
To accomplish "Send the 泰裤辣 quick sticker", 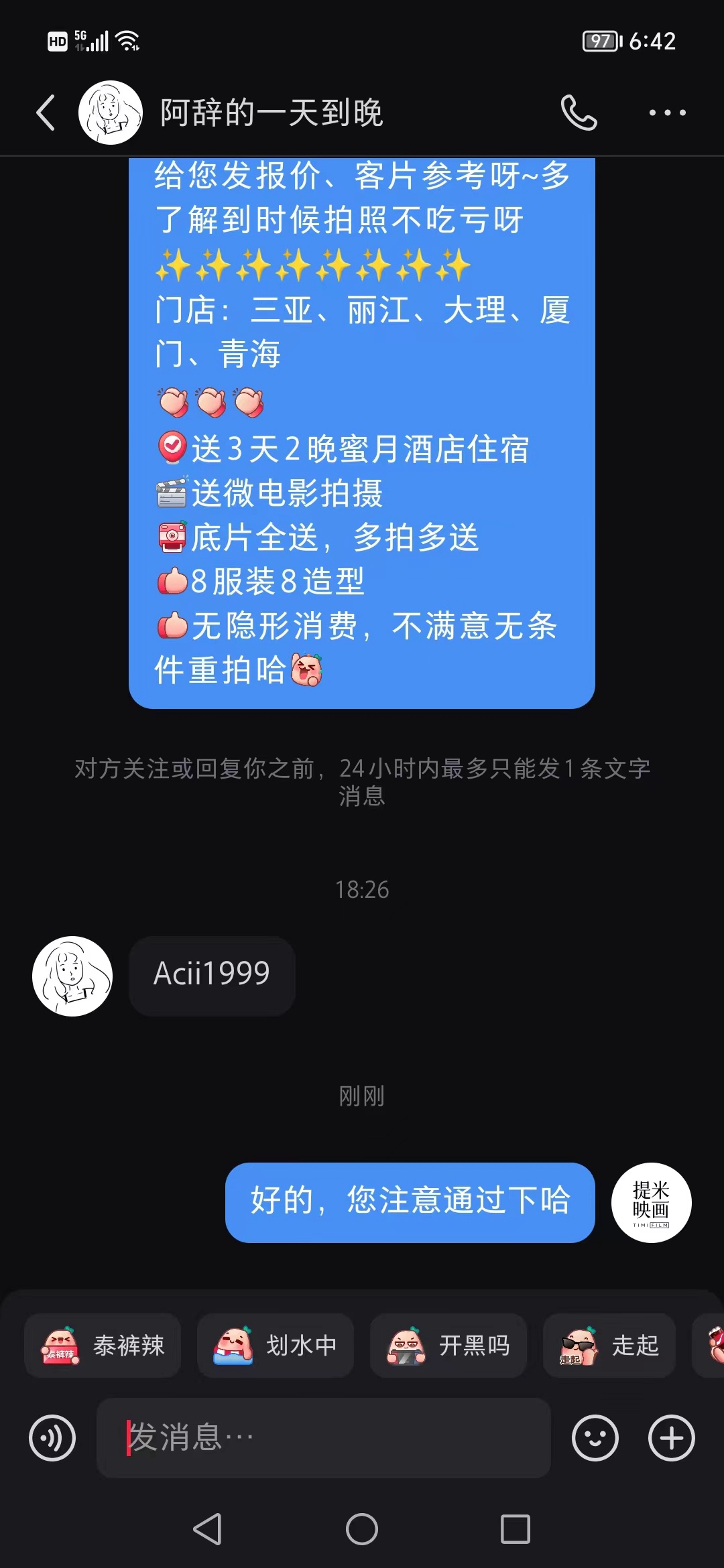I will pyautogui.click(x=103, y=1346).
